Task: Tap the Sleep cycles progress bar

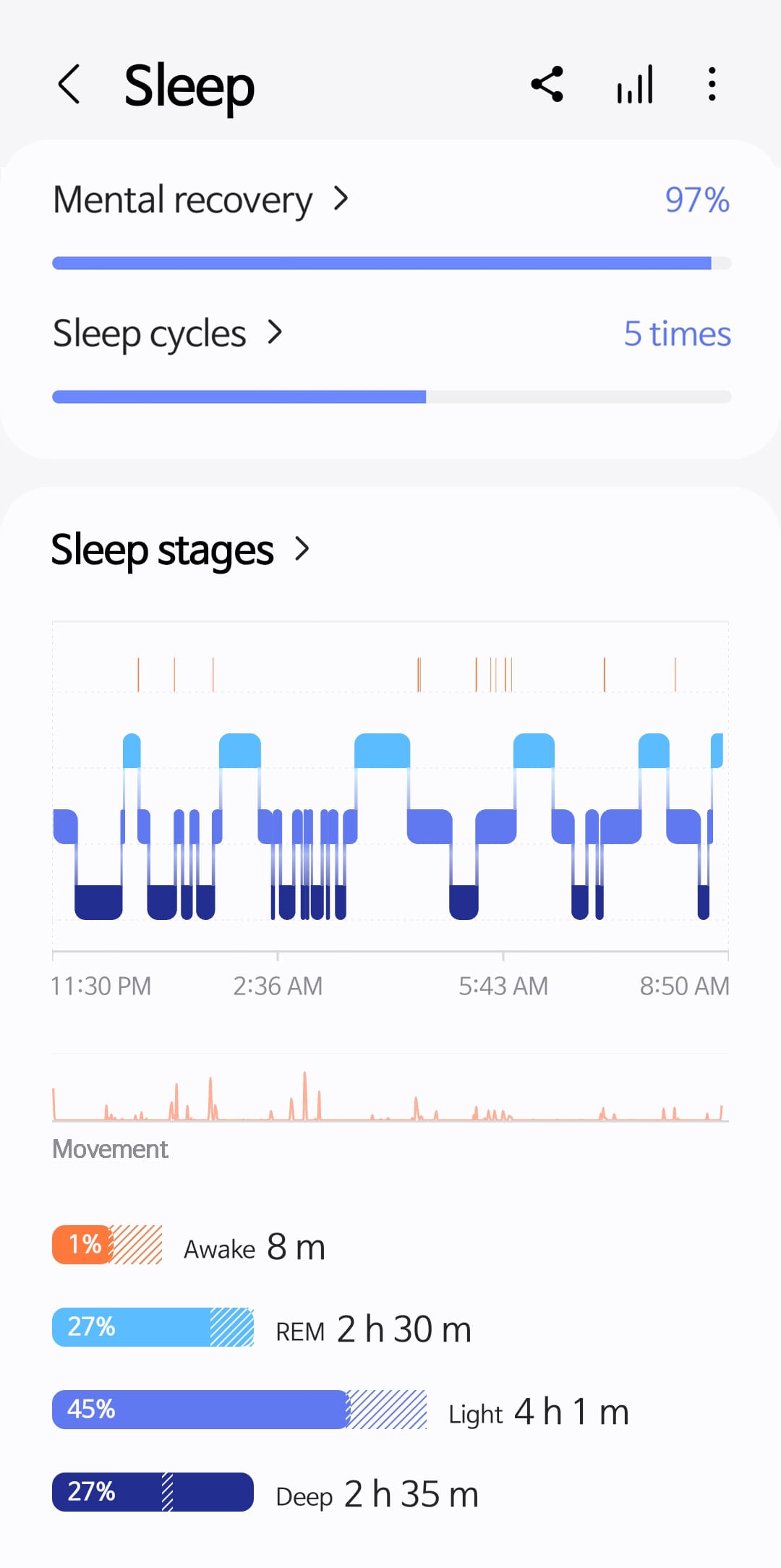Action: 390,396
